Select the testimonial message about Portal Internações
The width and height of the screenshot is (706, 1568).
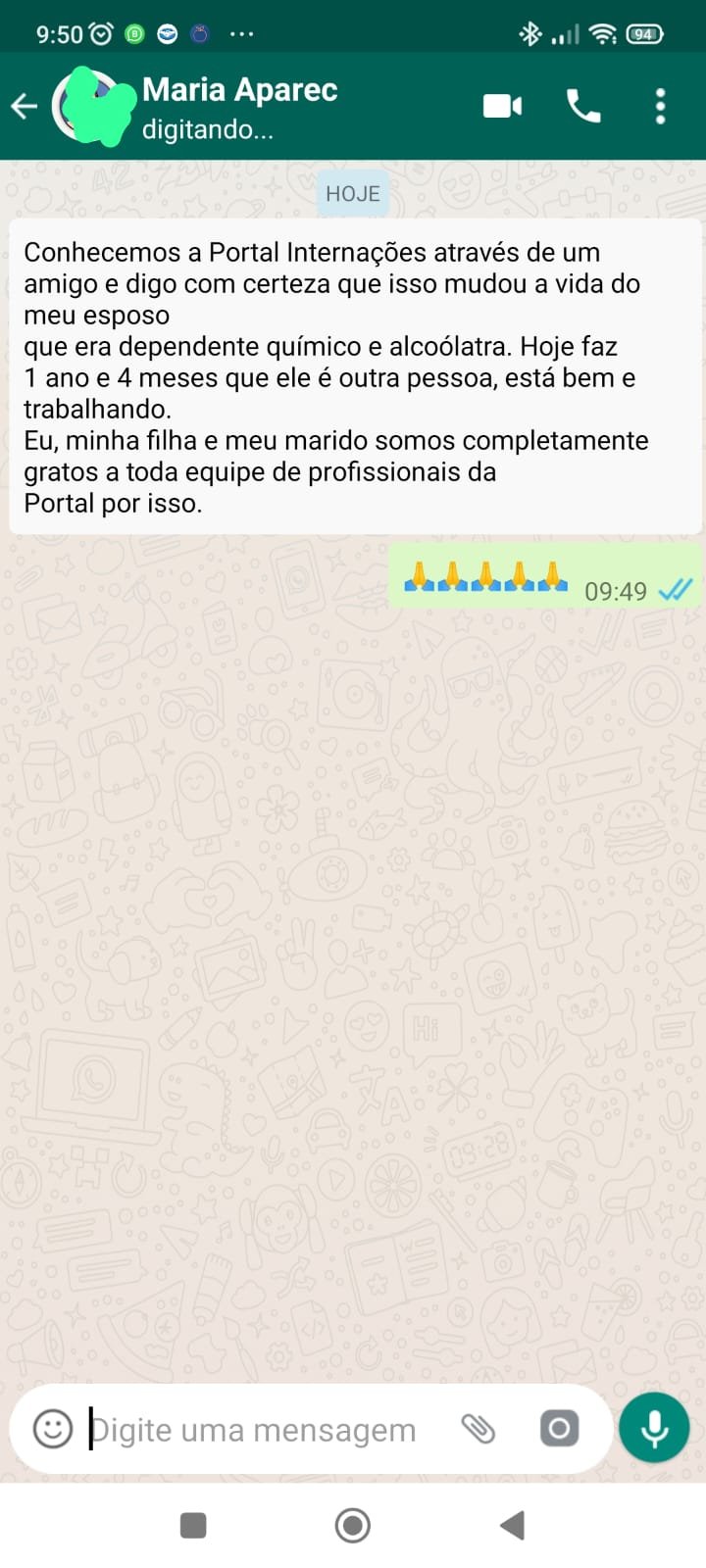coord(353,376)
